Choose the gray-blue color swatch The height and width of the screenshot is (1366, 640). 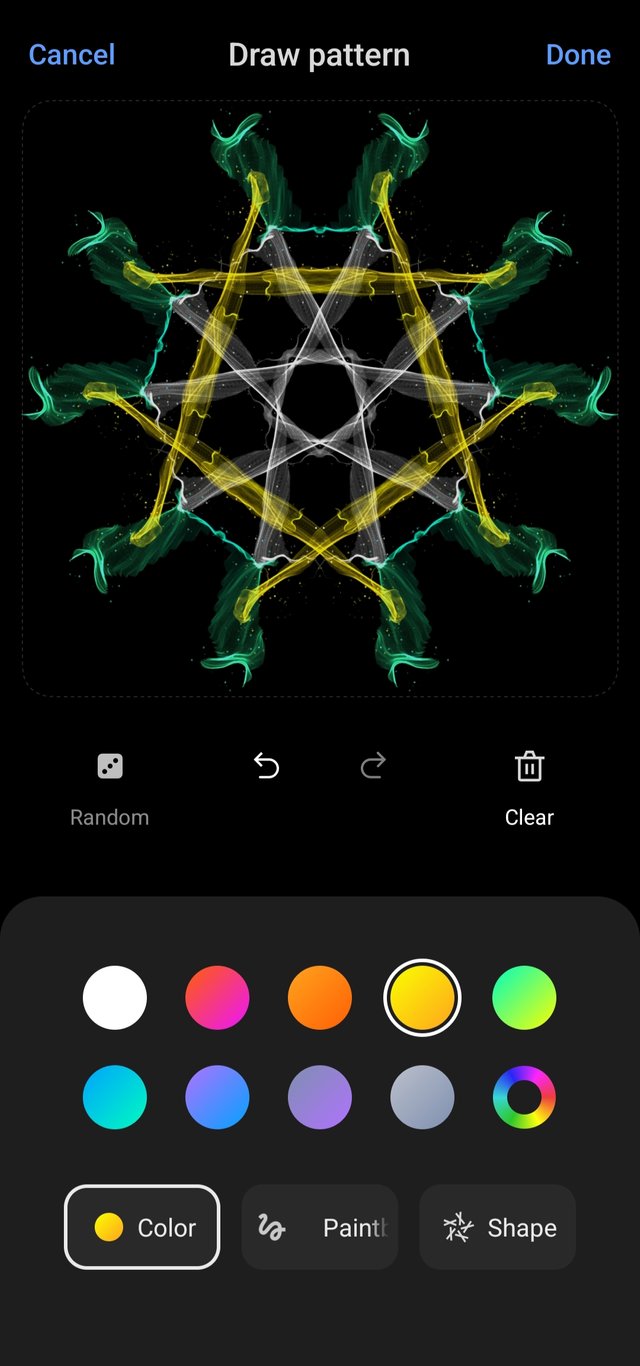point(422,1097)
